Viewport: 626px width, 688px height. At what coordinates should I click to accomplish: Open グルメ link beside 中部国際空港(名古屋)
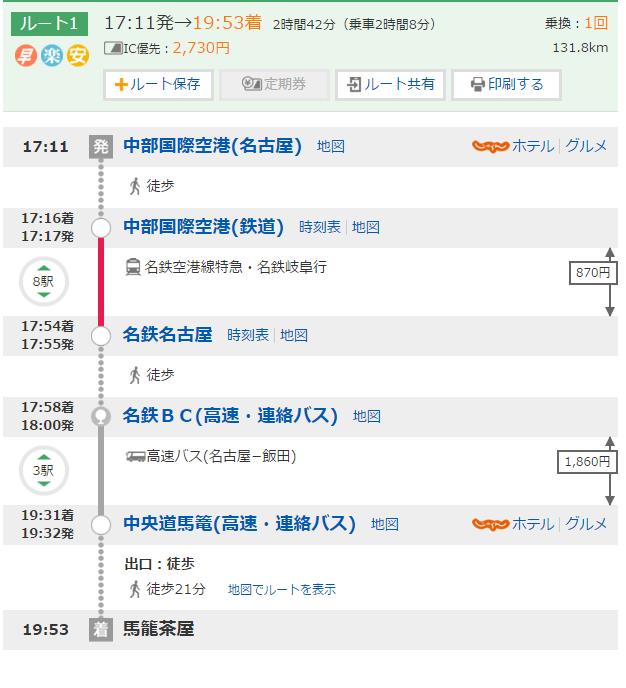(586, 146)
